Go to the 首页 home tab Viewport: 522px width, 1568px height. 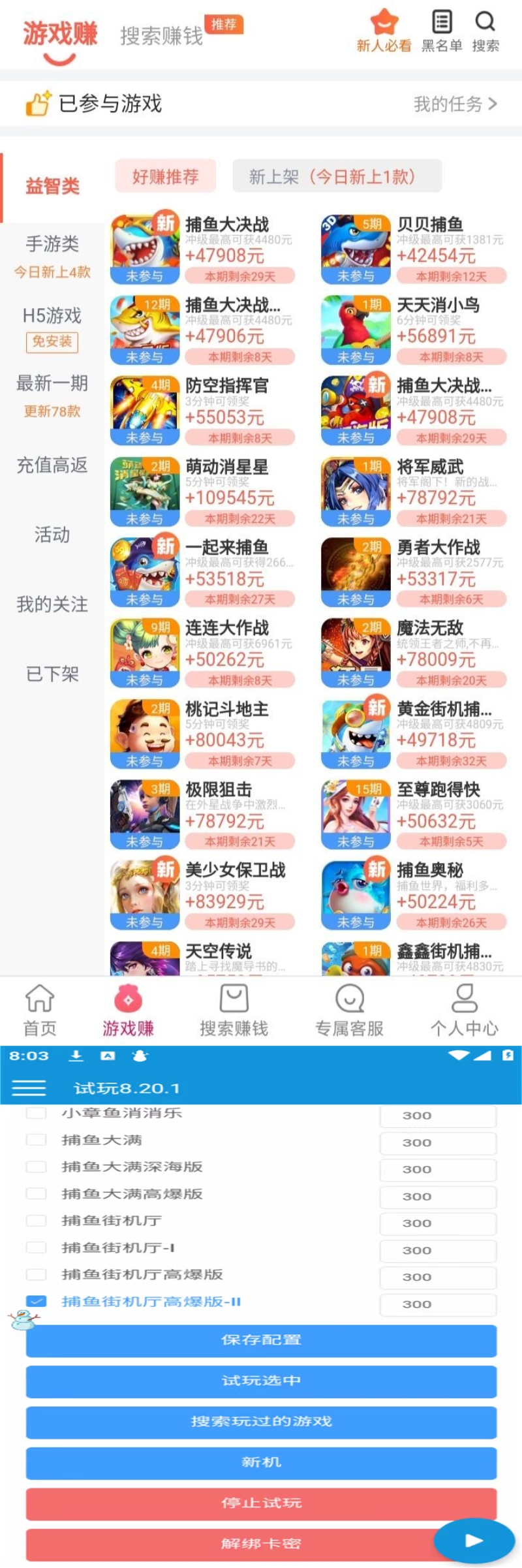[40, 1010]
